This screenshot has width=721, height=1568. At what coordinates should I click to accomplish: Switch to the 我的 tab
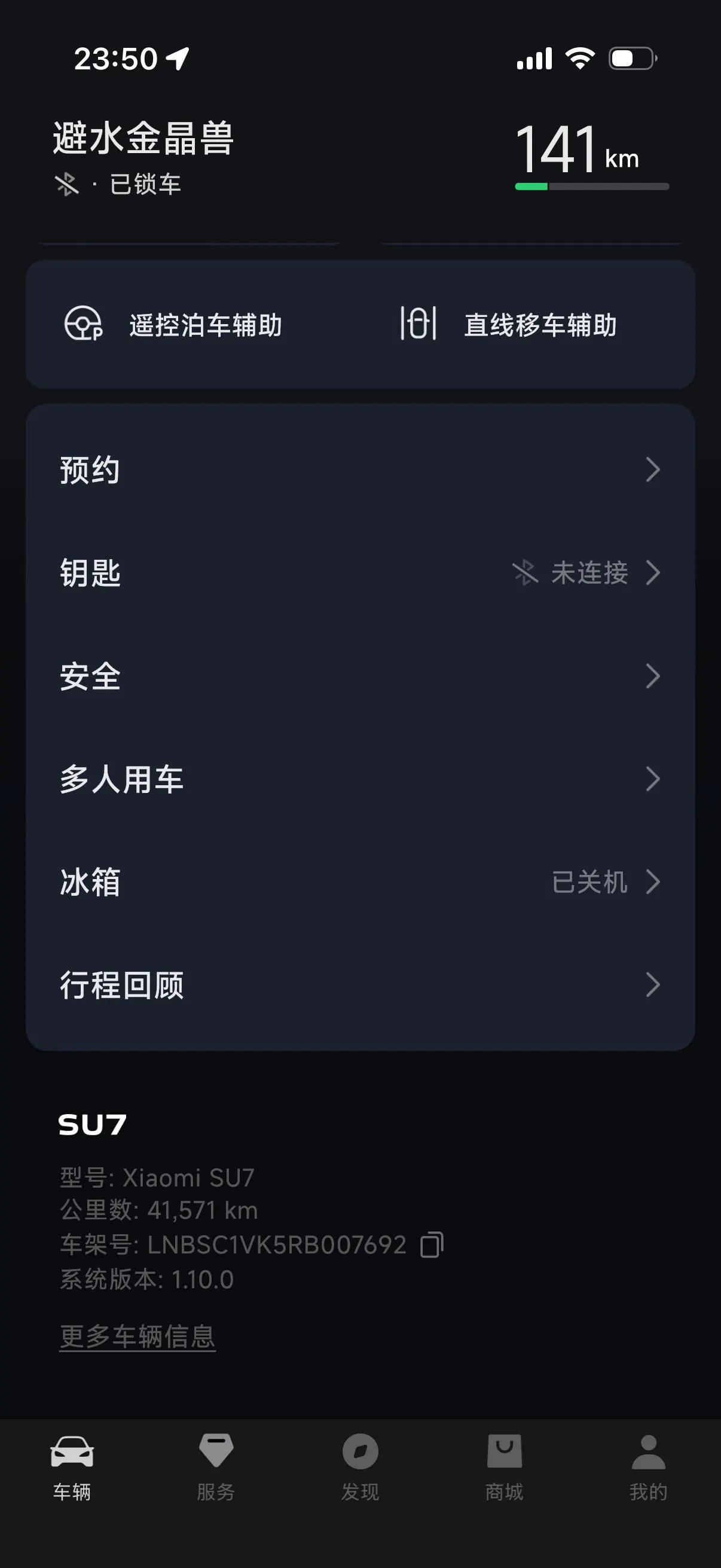pos(649,1468)
